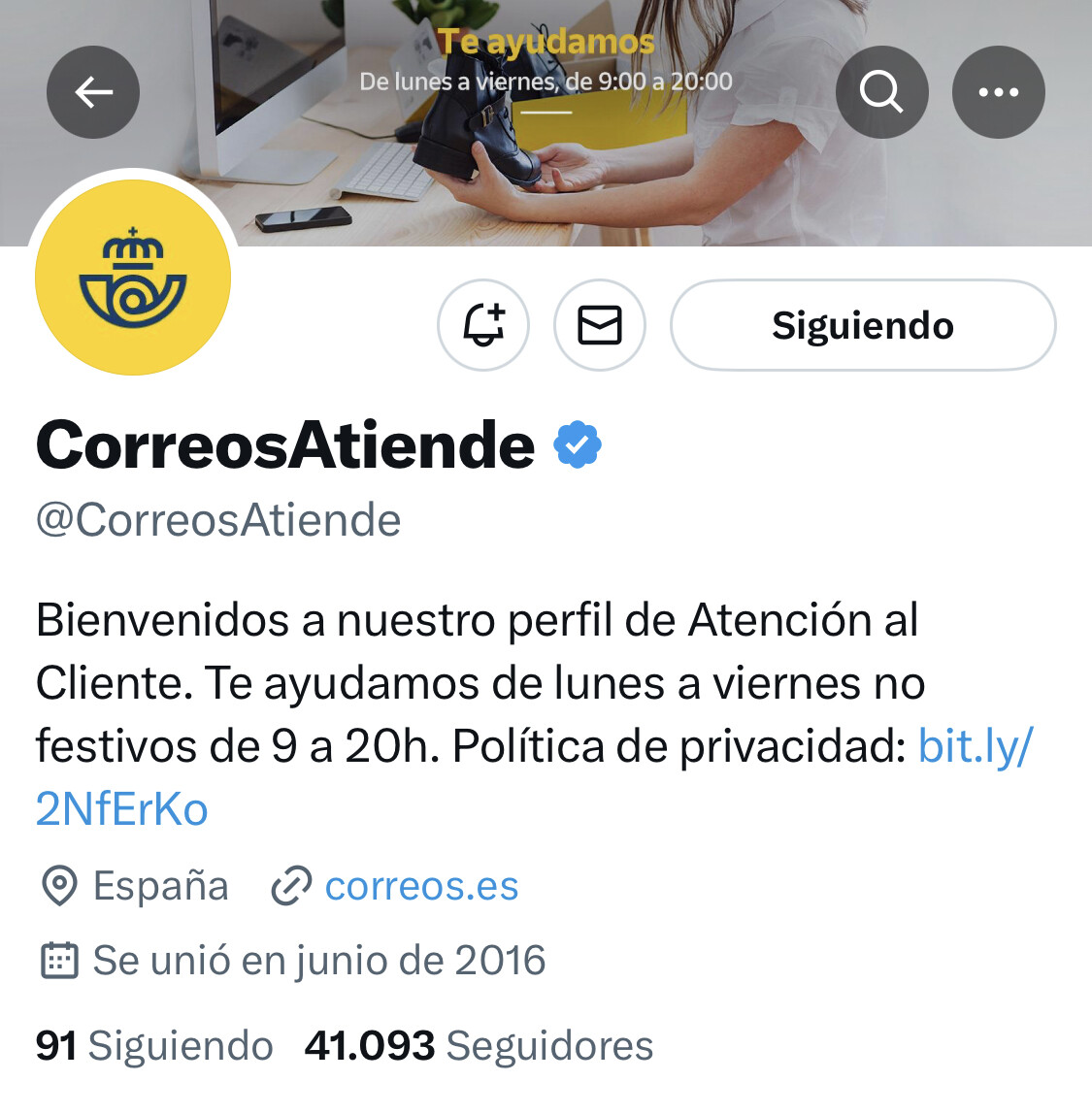Enable notifications with the bell icon
The image size is (1092, 1114).
pyautogui.click(x=483, y=325)
